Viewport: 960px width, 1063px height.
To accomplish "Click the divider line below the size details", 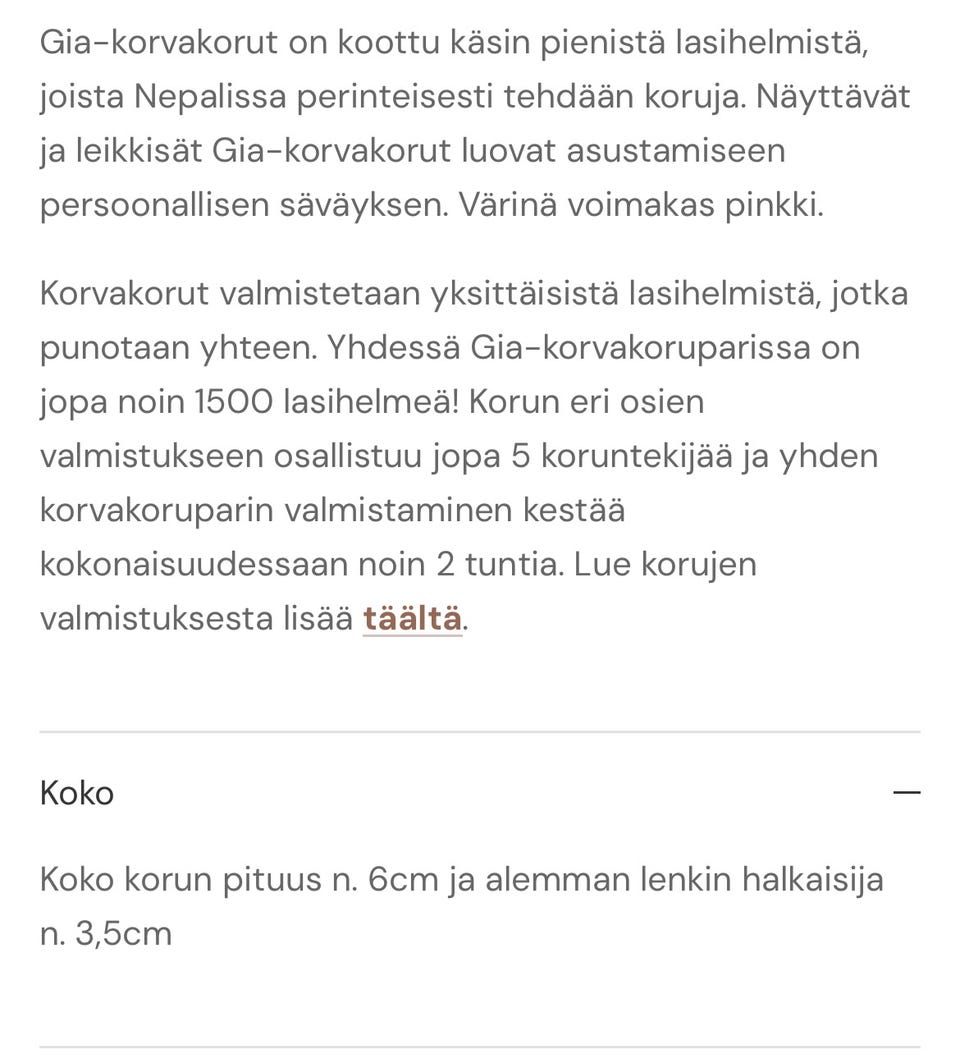I will pyautogui.click(x=480, y=1041).
